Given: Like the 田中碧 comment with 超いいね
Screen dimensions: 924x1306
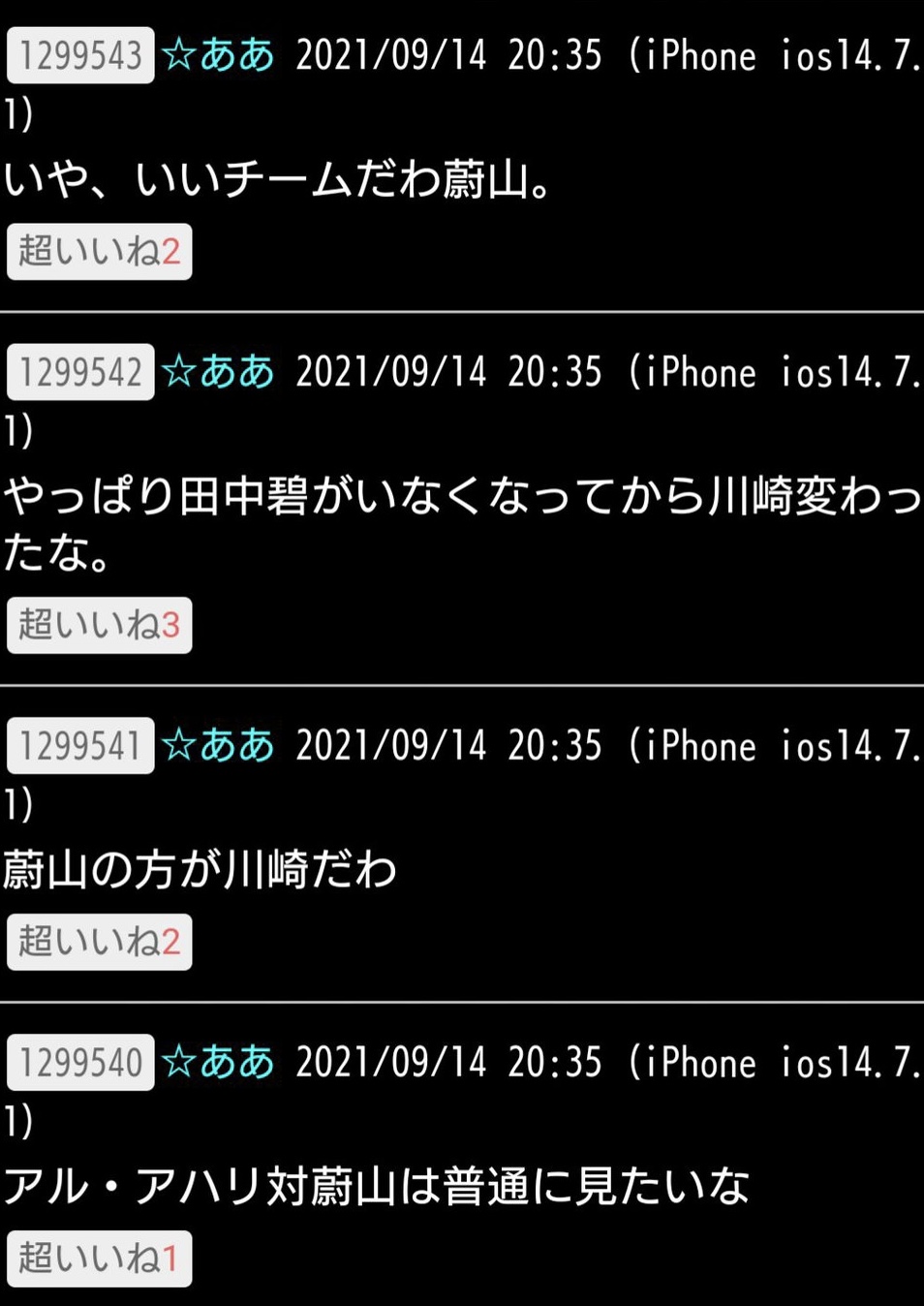Looking at the screenshot, I should [x=99, y=625].
